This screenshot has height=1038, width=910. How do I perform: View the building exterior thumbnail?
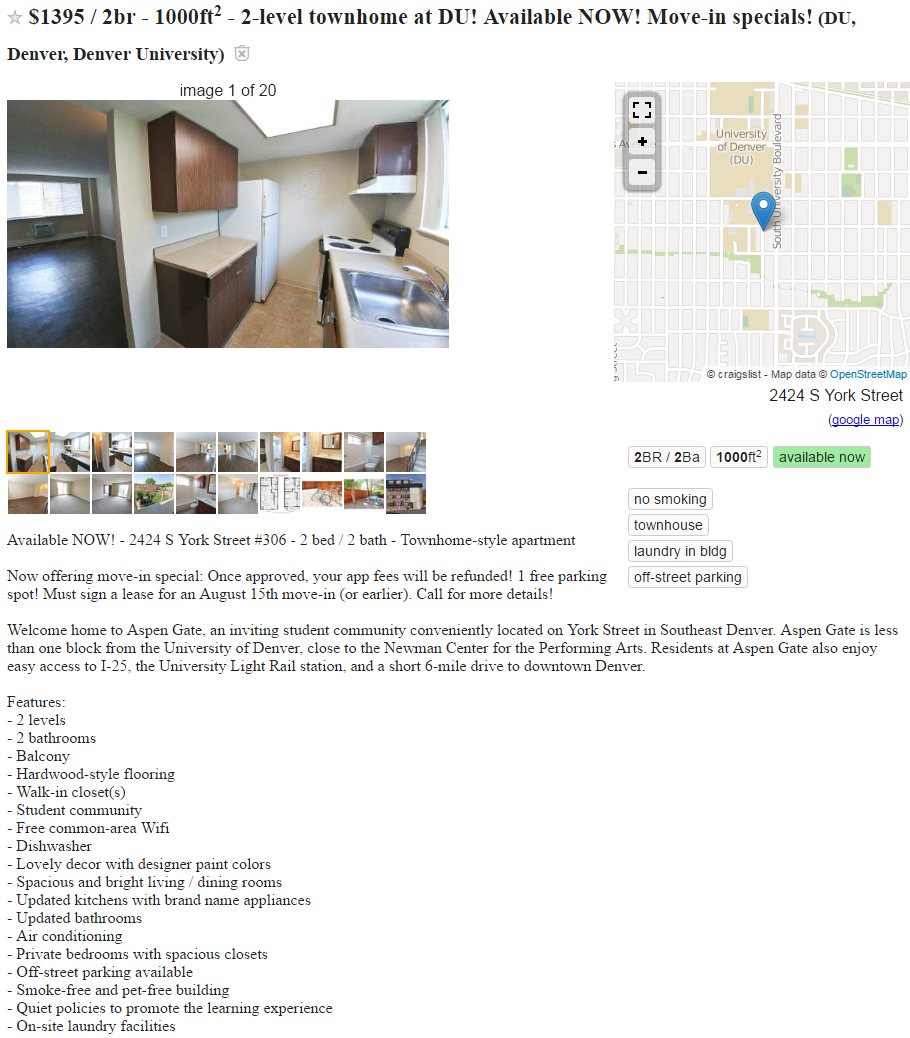click(406, 494)
